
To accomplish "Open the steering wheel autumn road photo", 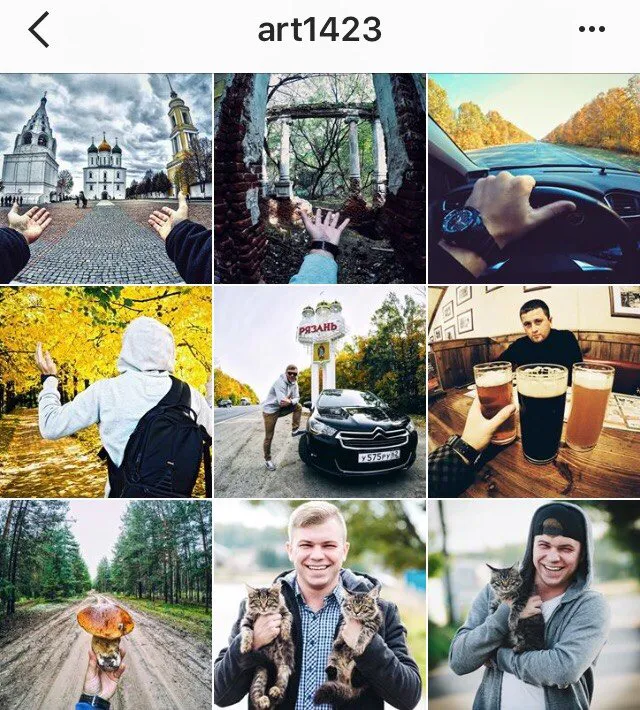I will 534,178.
